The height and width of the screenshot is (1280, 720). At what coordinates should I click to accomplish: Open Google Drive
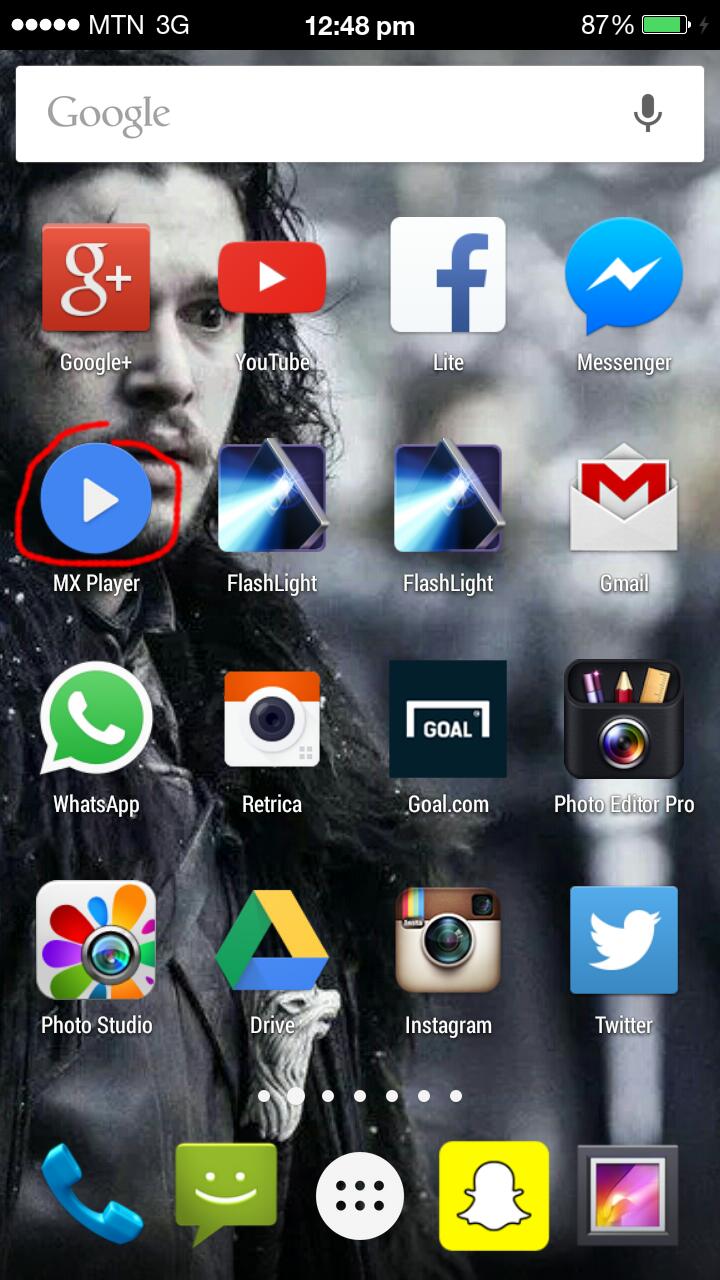tap(272, 940)
